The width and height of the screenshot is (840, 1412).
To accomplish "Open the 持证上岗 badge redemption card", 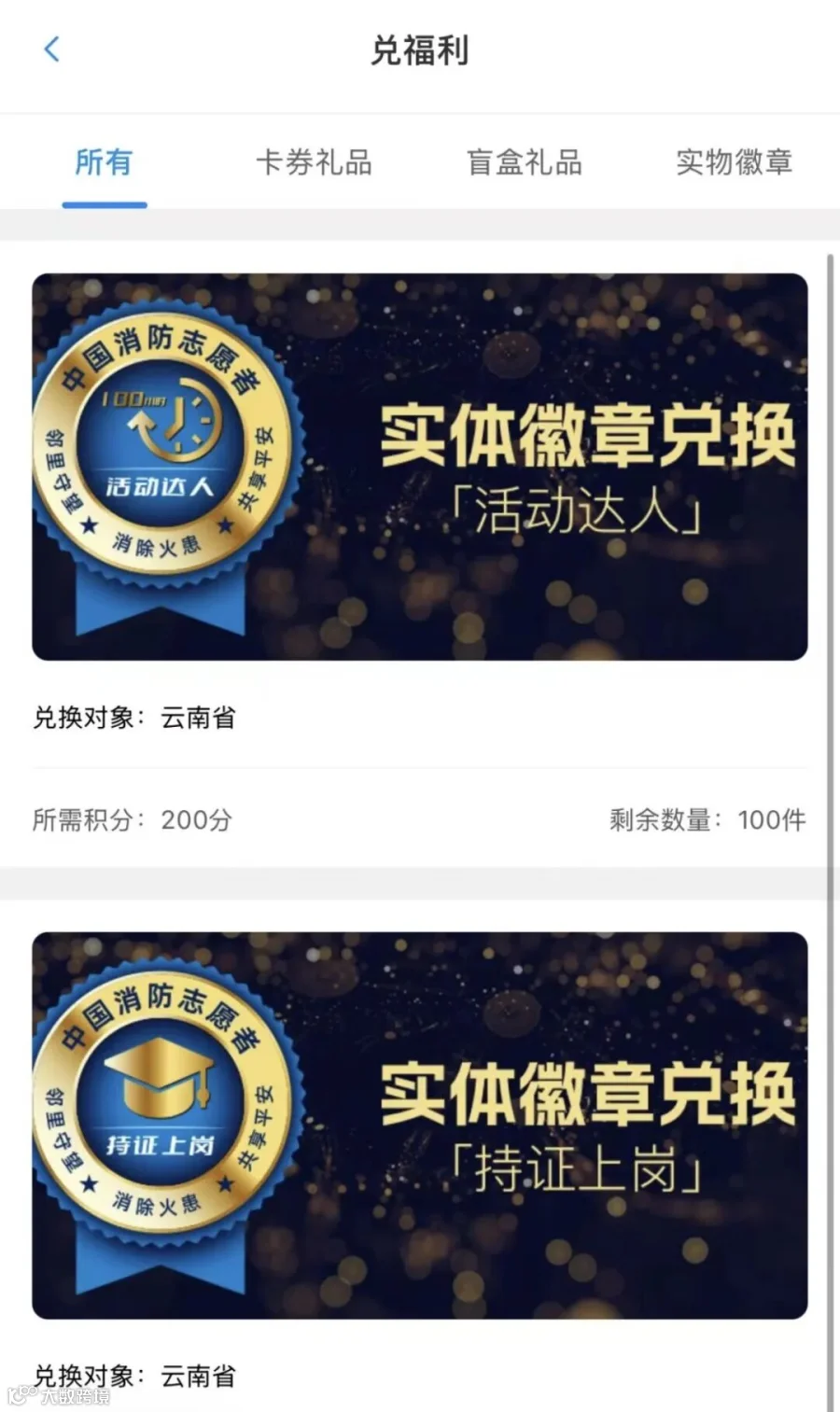I will click(420, 1125).
